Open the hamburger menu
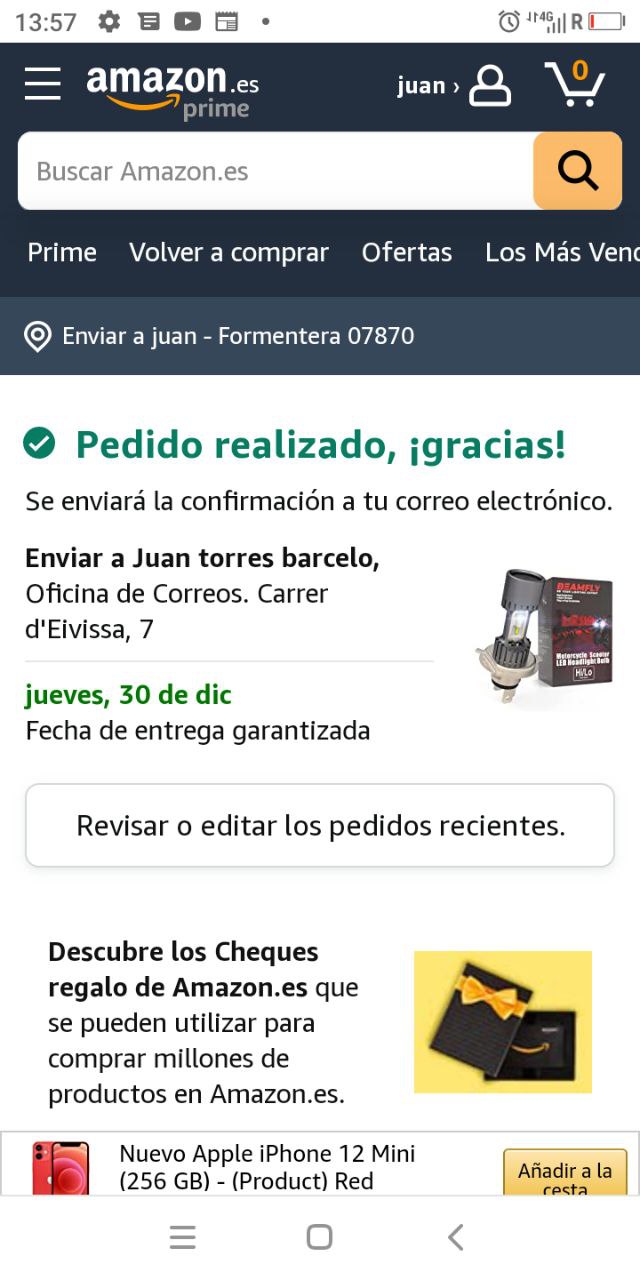Viewport: 640px width, 1280px height. (43, 84)
